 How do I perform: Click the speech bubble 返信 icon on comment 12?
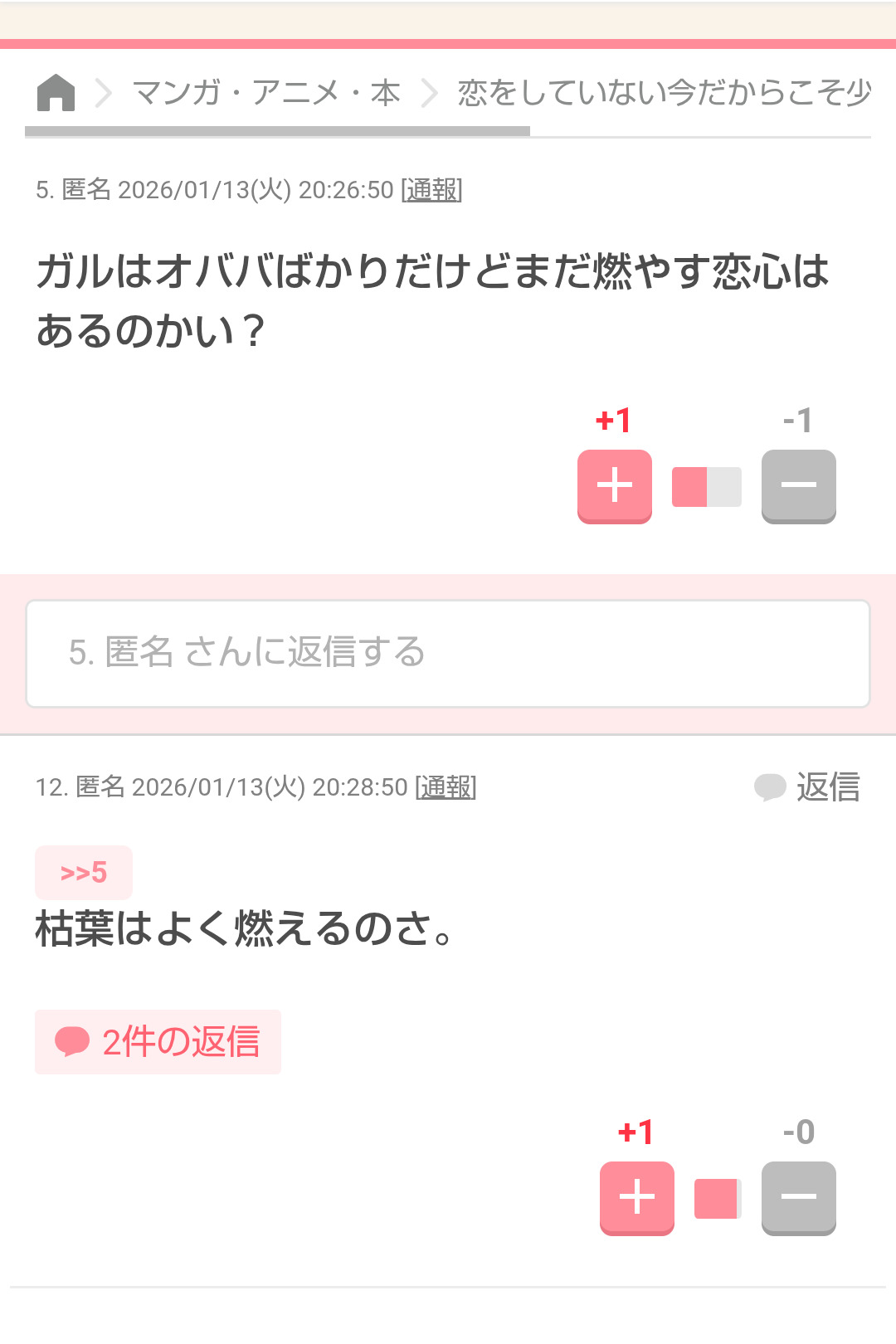coord(770,786)
